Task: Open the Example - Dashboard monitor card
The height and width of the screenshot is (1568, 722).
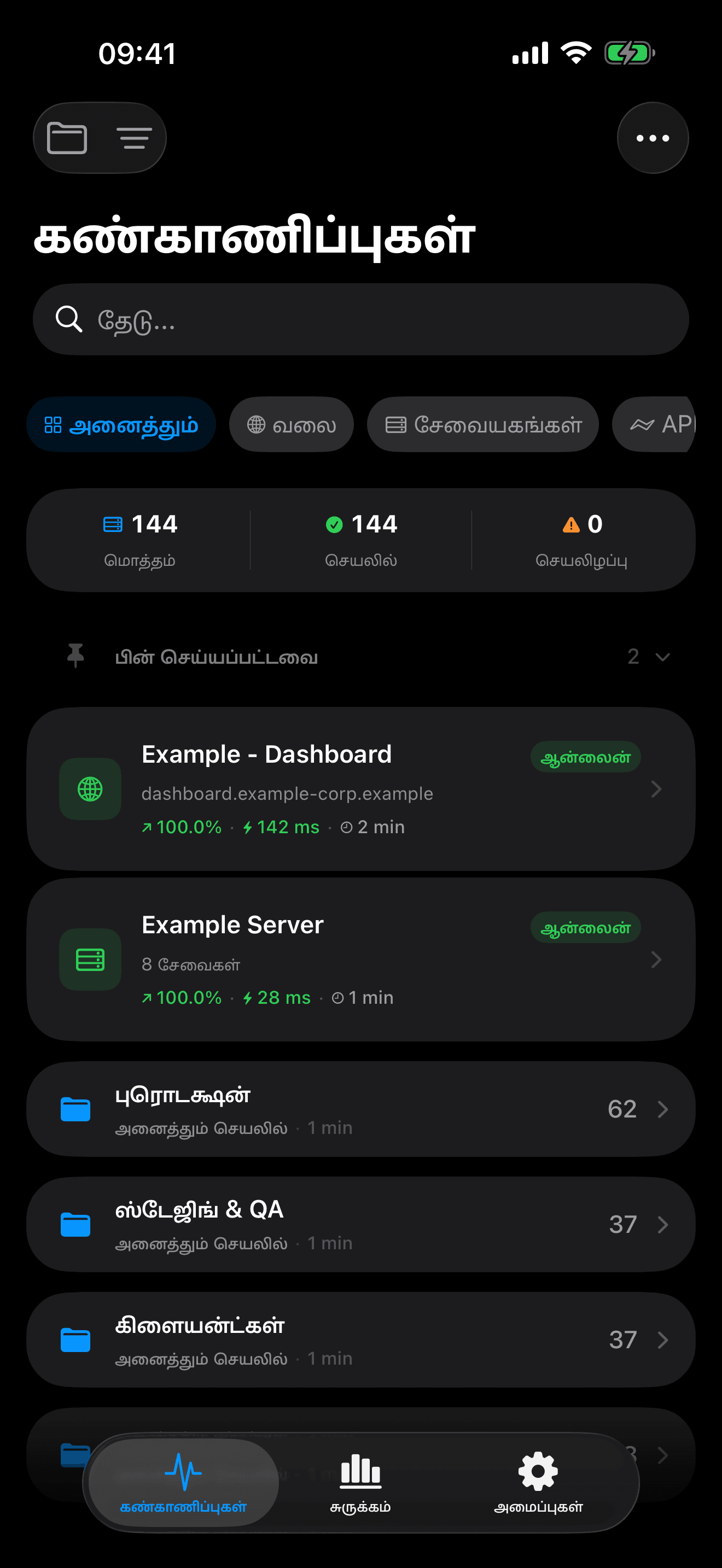Action: [360, 788]
